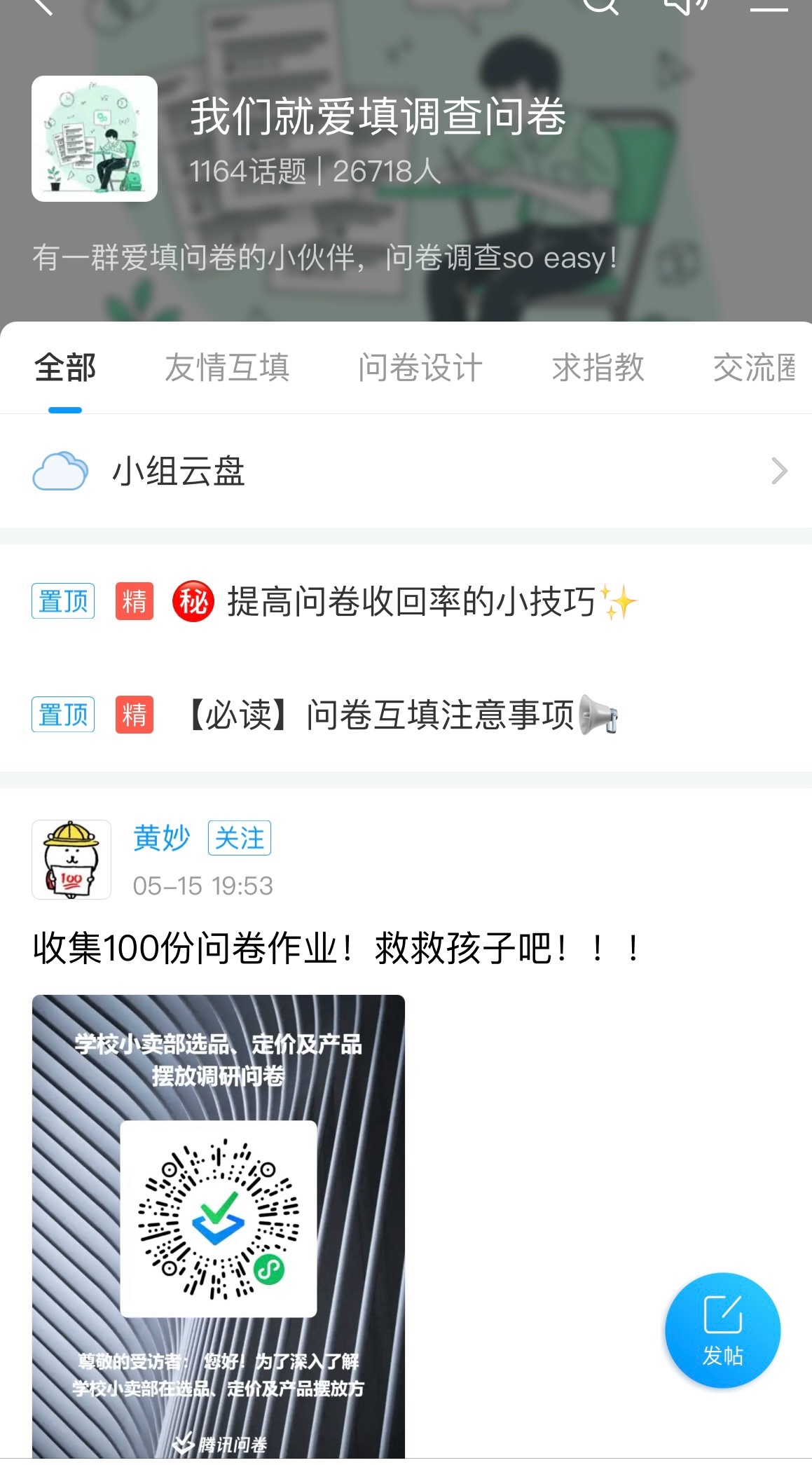View the questionnaire poster image in the post
Screen dimensions: 812x1465
218,1226
